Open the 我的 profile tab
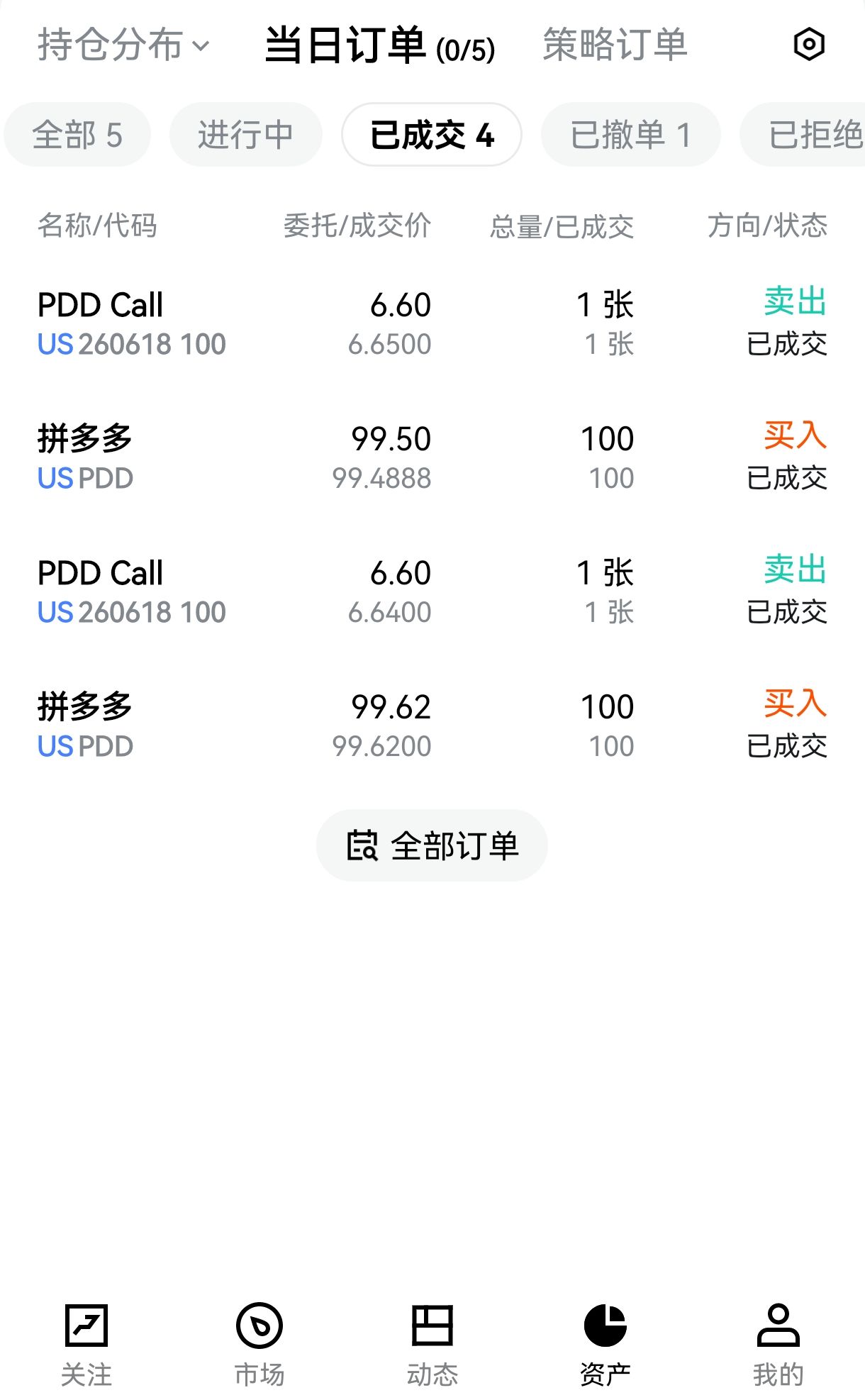Screen dimensions: 865x1400 778,1343
